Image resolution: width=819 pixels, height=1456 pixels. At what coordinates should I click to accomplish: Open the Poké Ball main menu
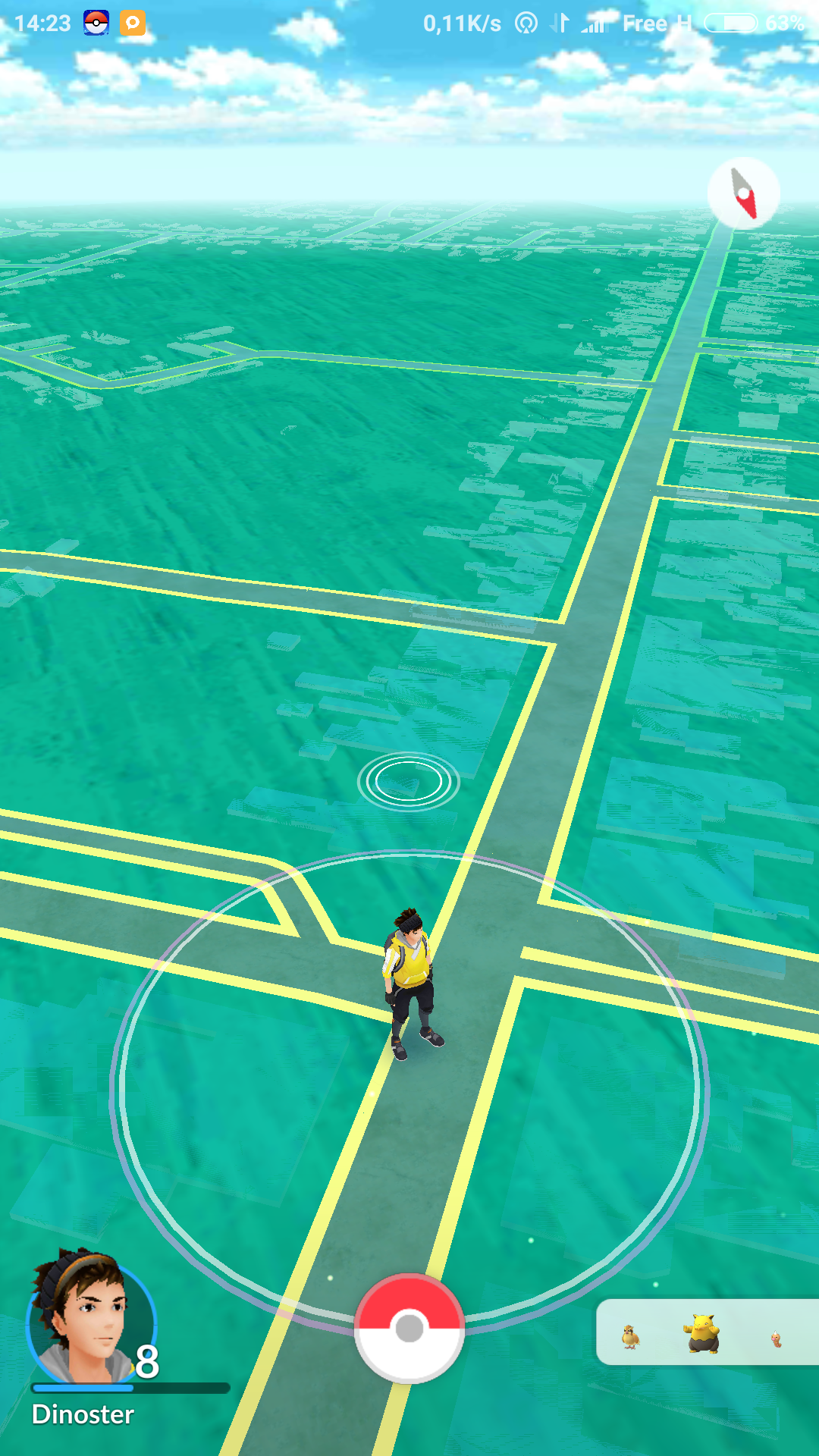click(409, 1328)
